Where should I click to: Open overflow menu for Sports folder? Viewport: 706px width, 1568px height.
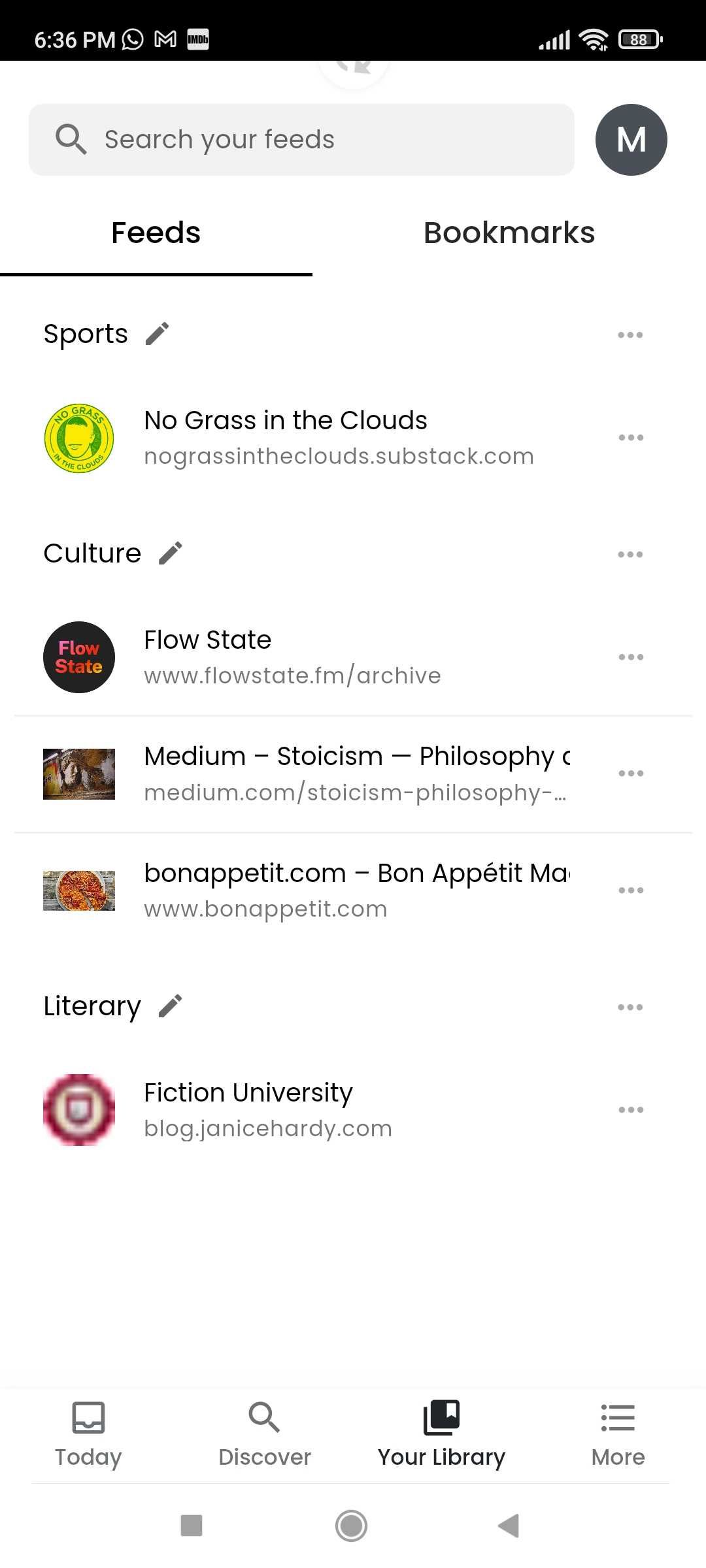630,334
